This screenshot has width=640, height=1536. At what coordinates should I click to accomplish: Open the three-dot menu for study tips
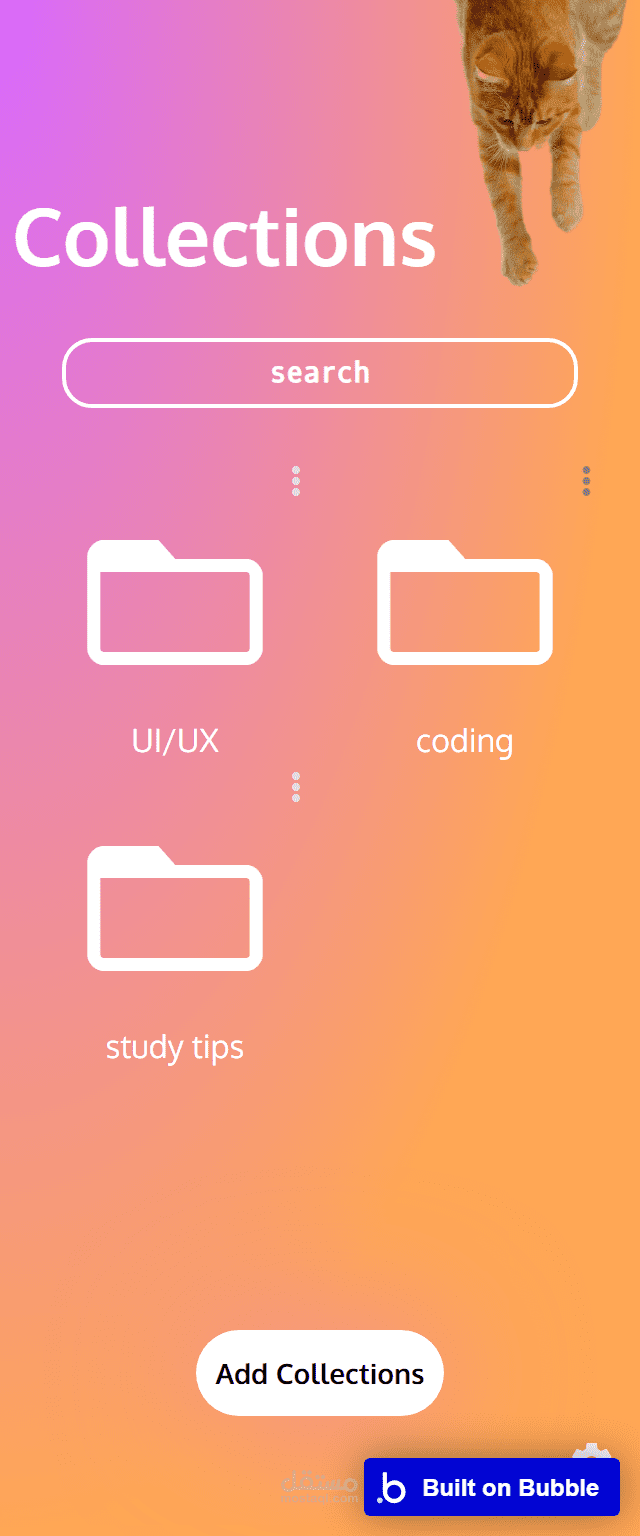tap(296, 787)
